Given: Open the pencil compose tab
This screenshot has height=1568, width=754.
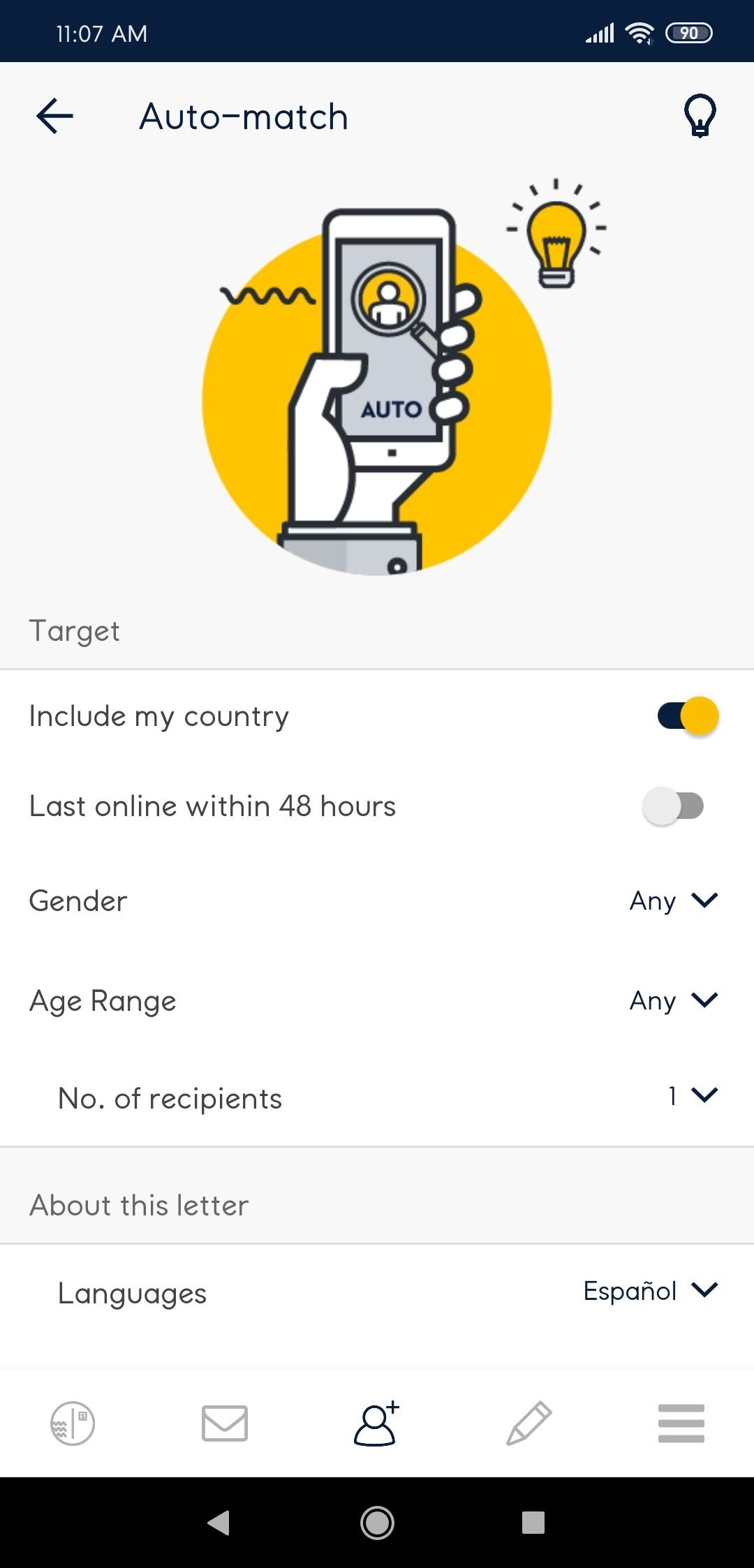Looking at the screenshot, I should point(528,1423).
